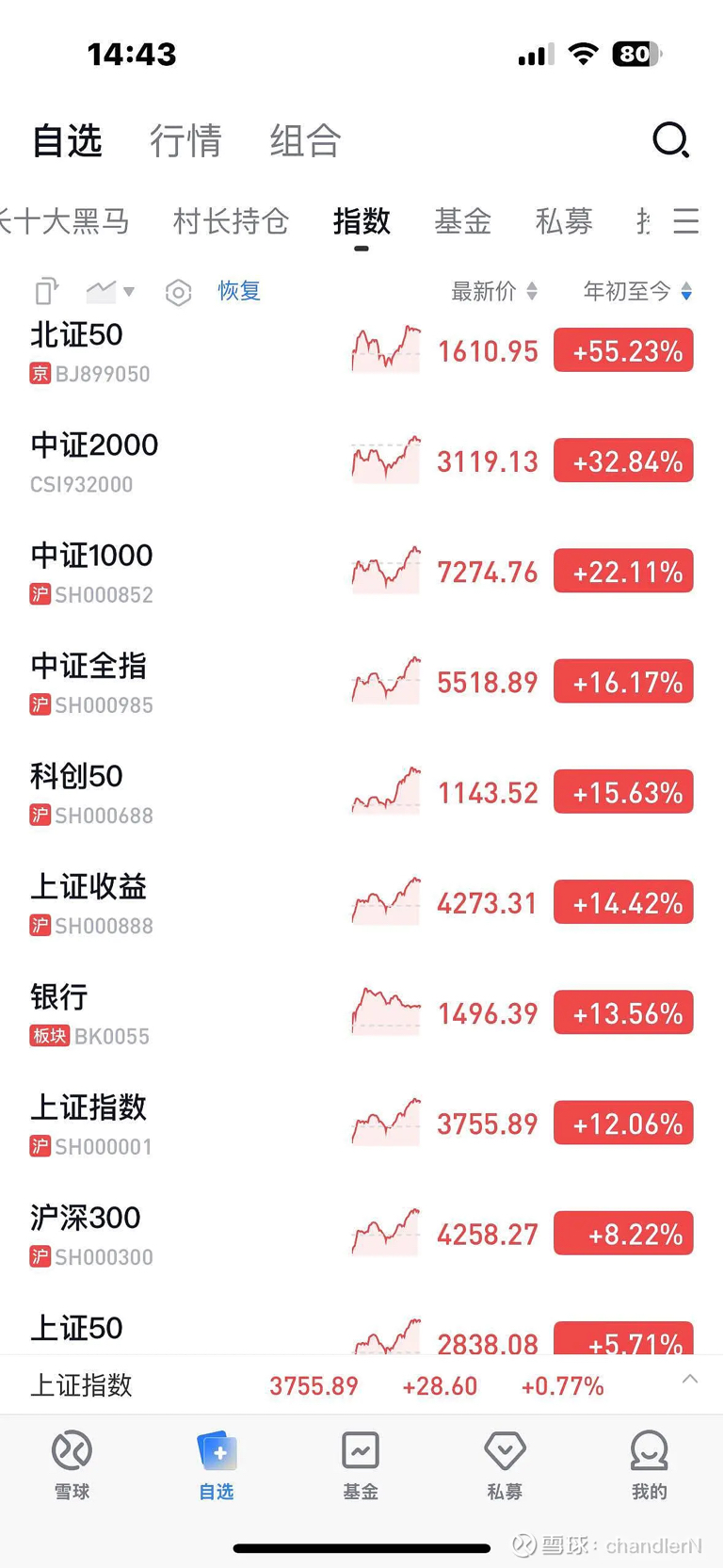Go to the 我的 bottom tab

pos(649,1464)
